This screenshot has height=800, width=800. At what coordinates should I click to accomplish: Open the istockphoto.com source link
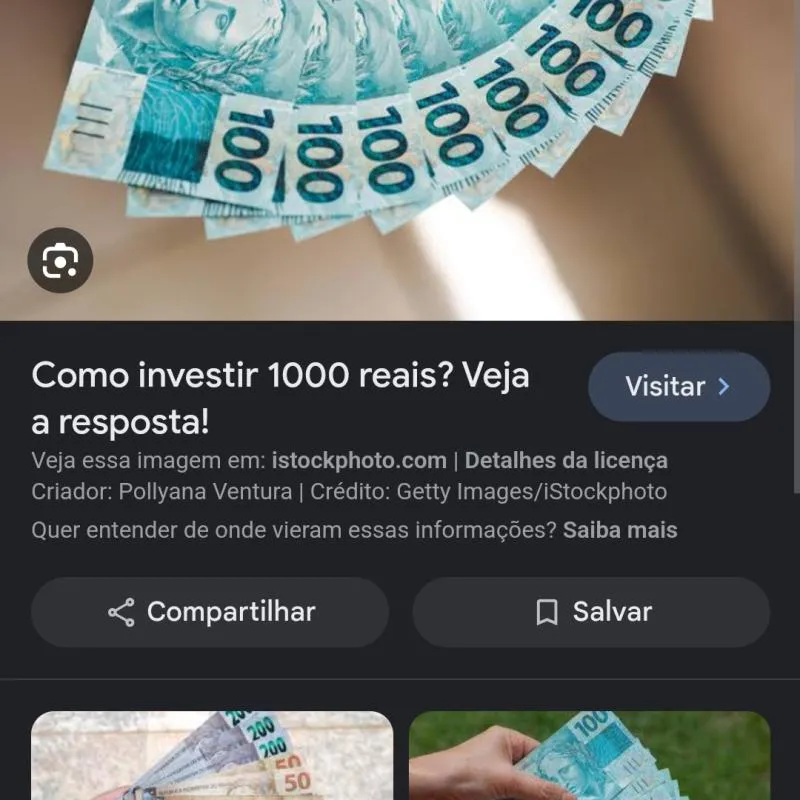[x=359, y=461]
